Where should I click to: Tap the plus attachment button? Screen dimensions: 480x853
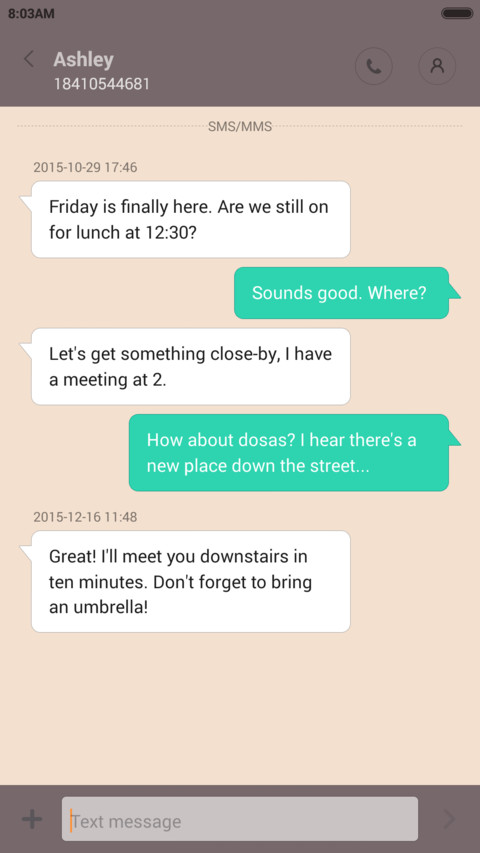[x=32, y=819]
